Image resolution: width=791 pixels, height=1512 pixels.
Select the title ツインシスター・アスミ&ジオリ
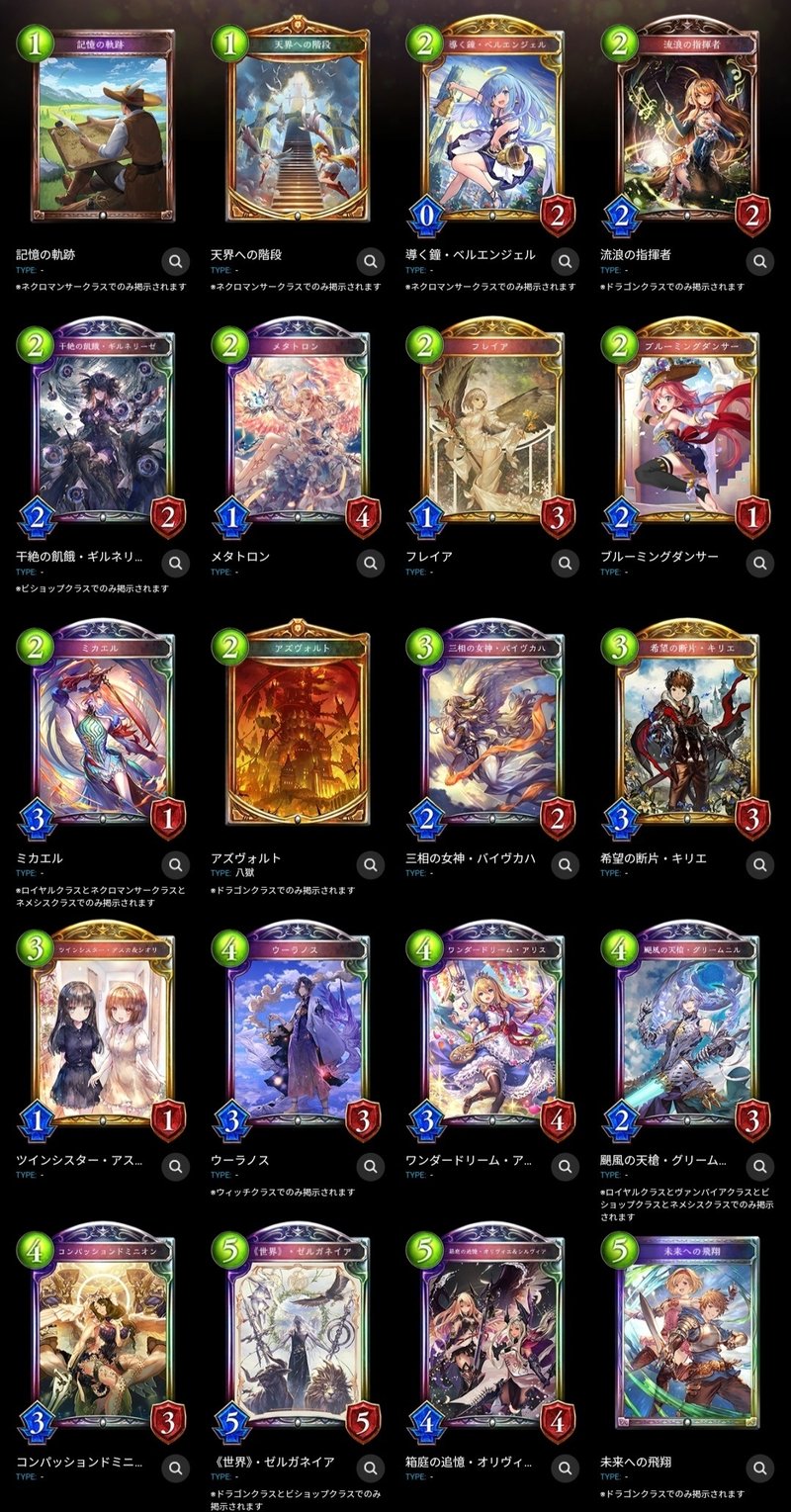click(x=81, y=1161)
